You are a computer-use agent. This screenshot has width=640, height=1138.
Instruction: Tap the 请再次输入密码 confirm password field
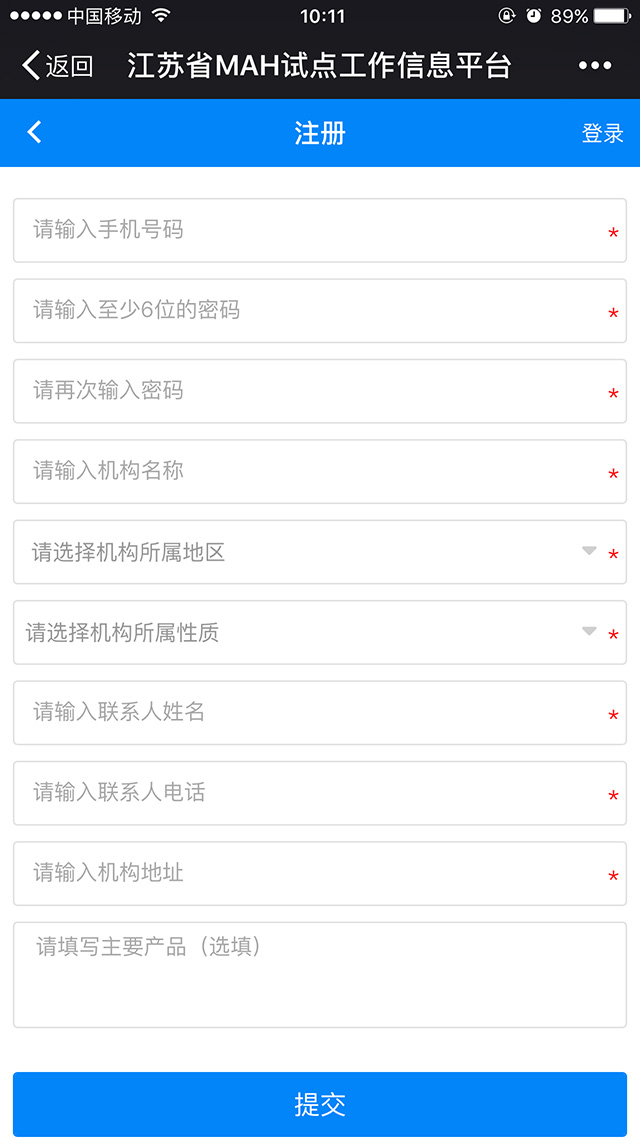coord(320,391)
